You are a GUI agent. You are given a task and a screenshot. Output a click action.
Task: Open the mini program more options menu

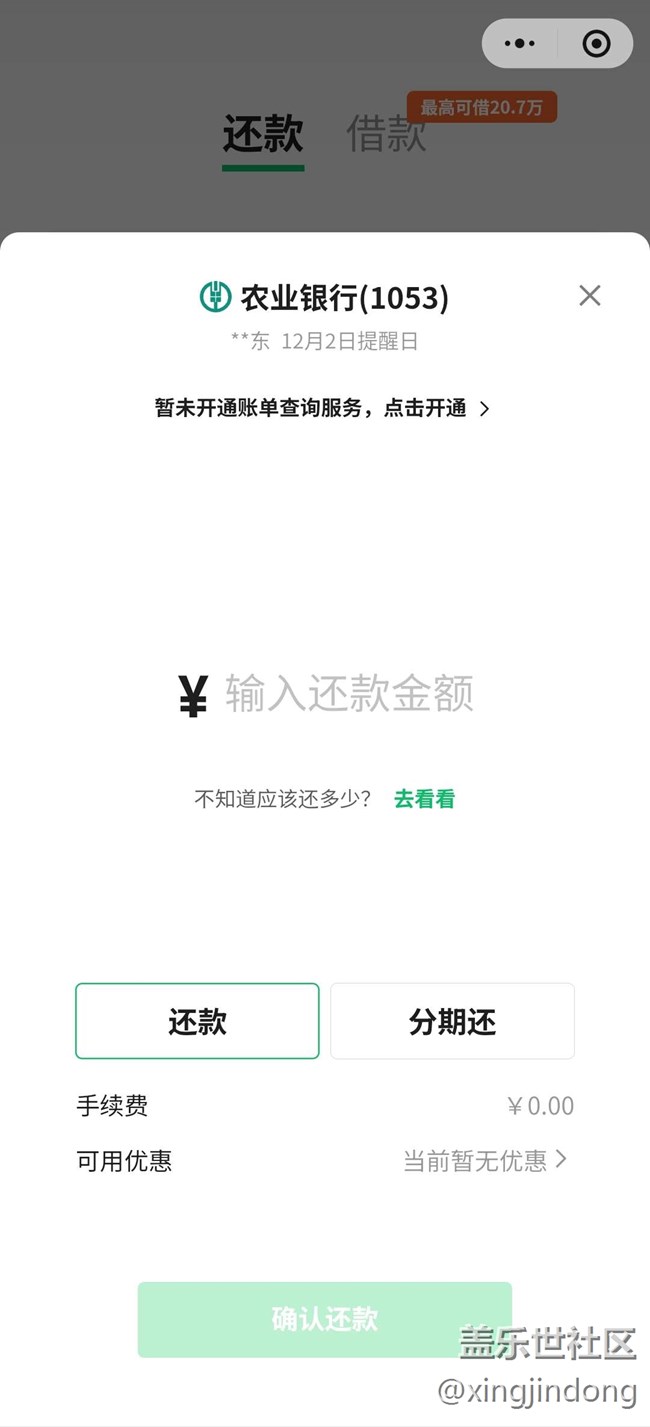coord(520,44)
